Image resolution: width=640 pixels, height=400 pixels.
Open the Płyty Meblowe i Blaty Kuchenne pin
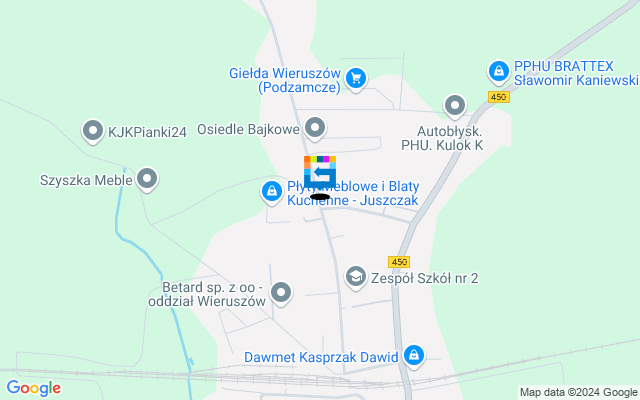click(271, 191)
